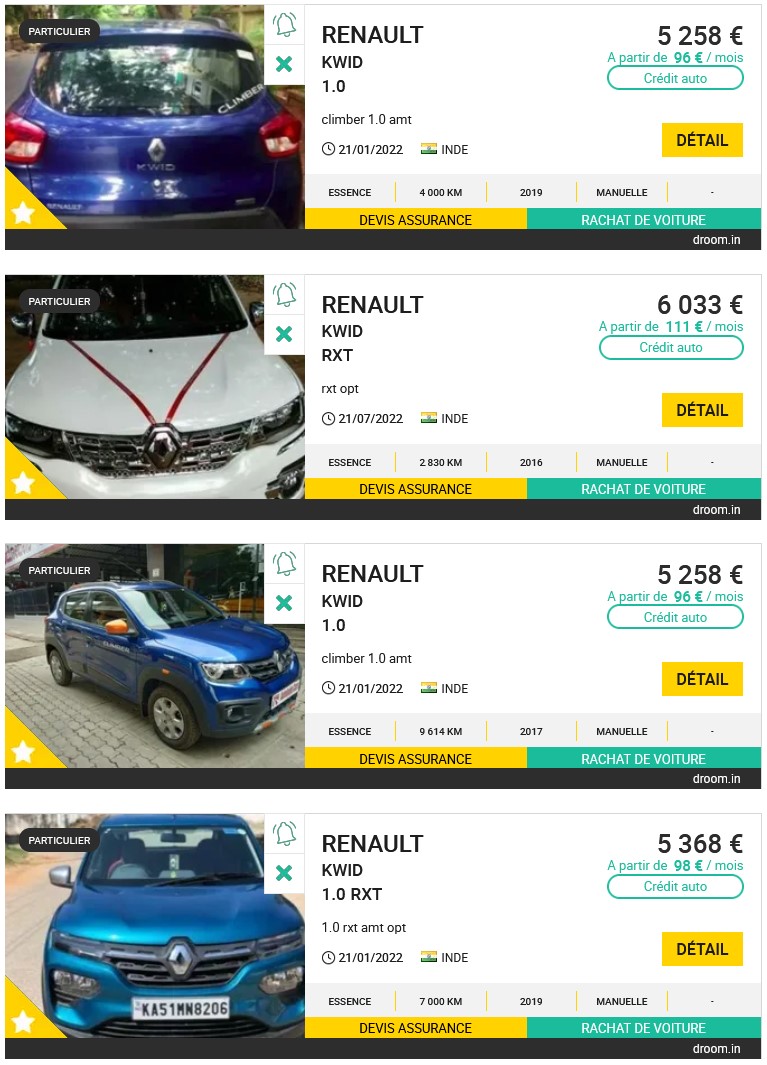
Task: Hide the 9 614 KM Kwid listing
Action: pos(284,603)
